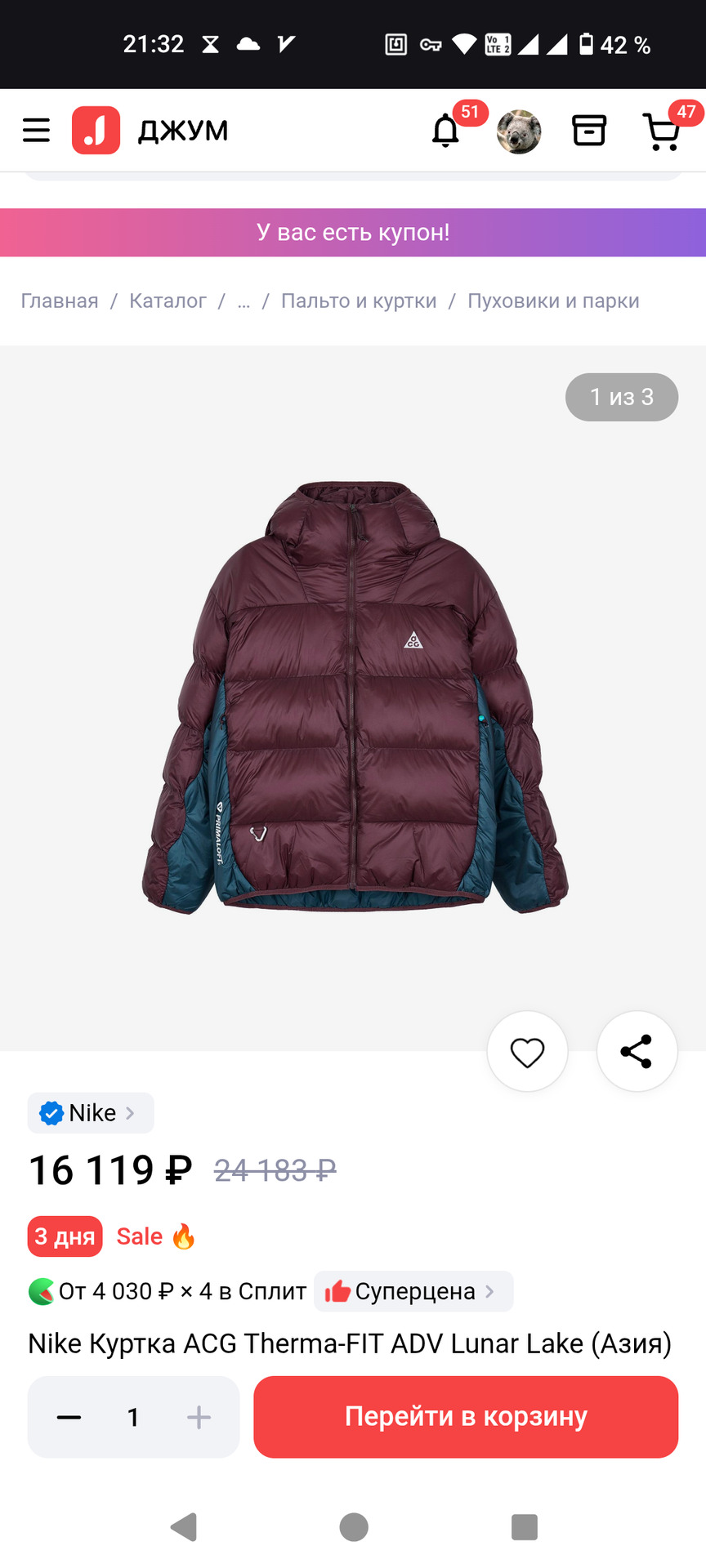
Task: Open Пуховики и парки breadcrumb
Action: click(553, 301)
